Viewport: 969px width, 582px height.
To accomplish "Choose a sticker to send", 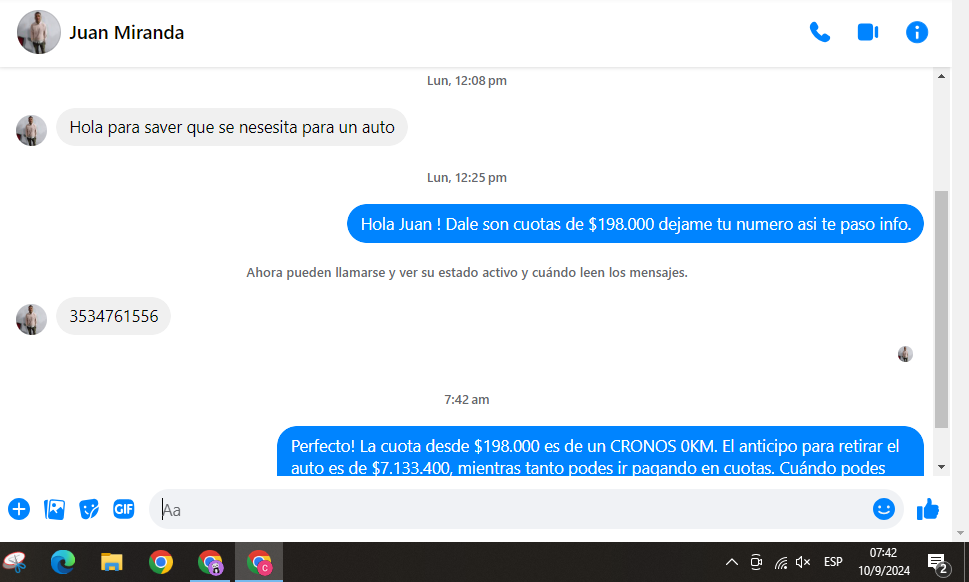I will 89,509.
